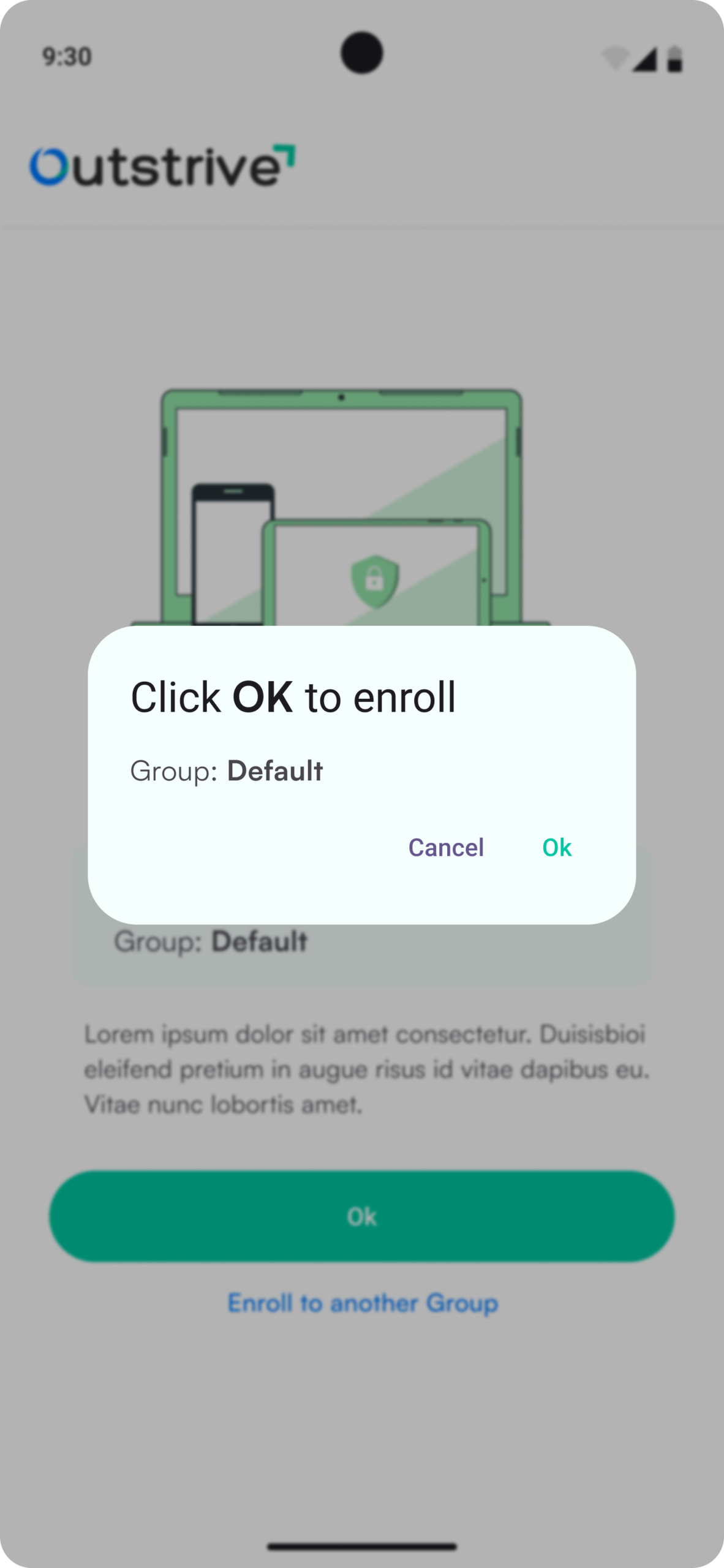Confirm enrollment with dialog Ok
724x1568 pixels.
[556, 847]
